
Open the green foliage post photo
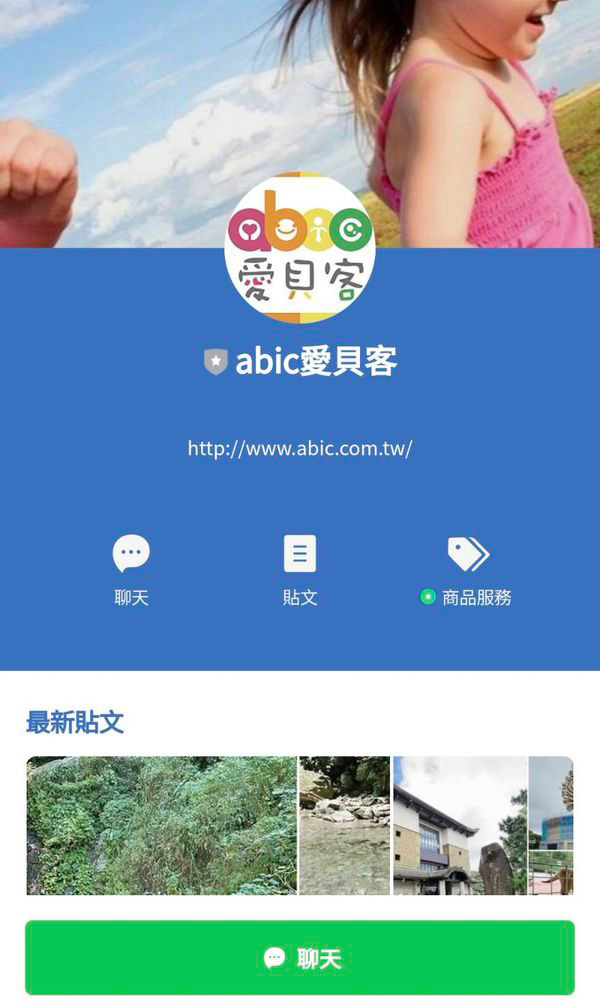[x=161, y=825]
